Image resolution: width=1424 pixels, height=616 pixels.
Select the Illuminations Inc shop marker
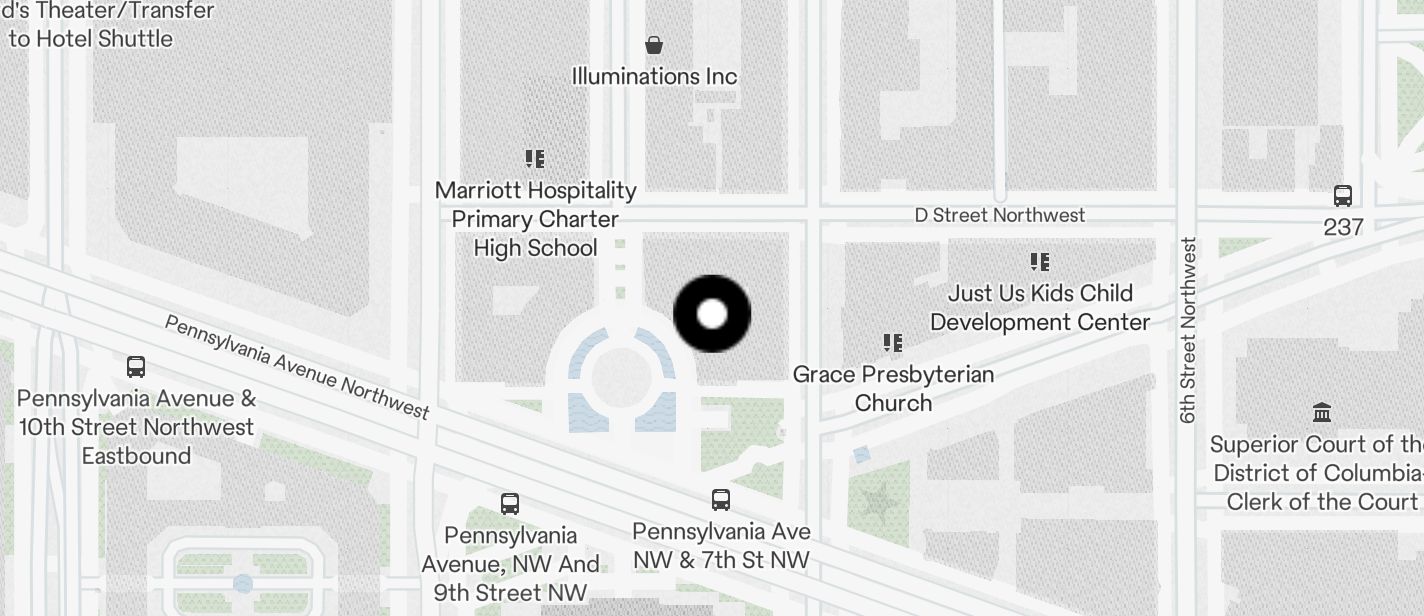tap(654, 46)
